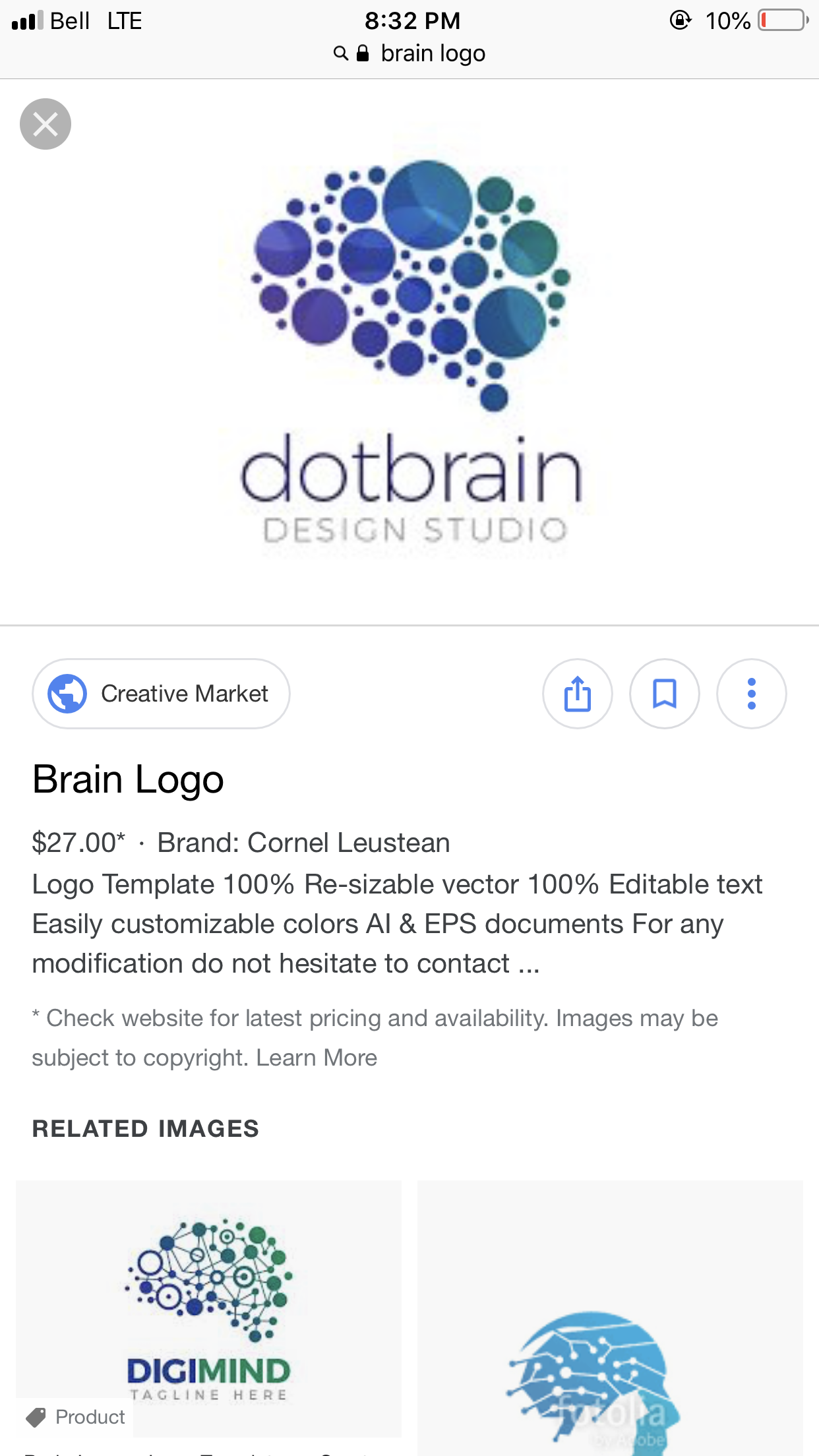Open the three-dot overflow menu
Image resolution: width=819 pixels, height=1456 pixels.
(x=751, y=694)
